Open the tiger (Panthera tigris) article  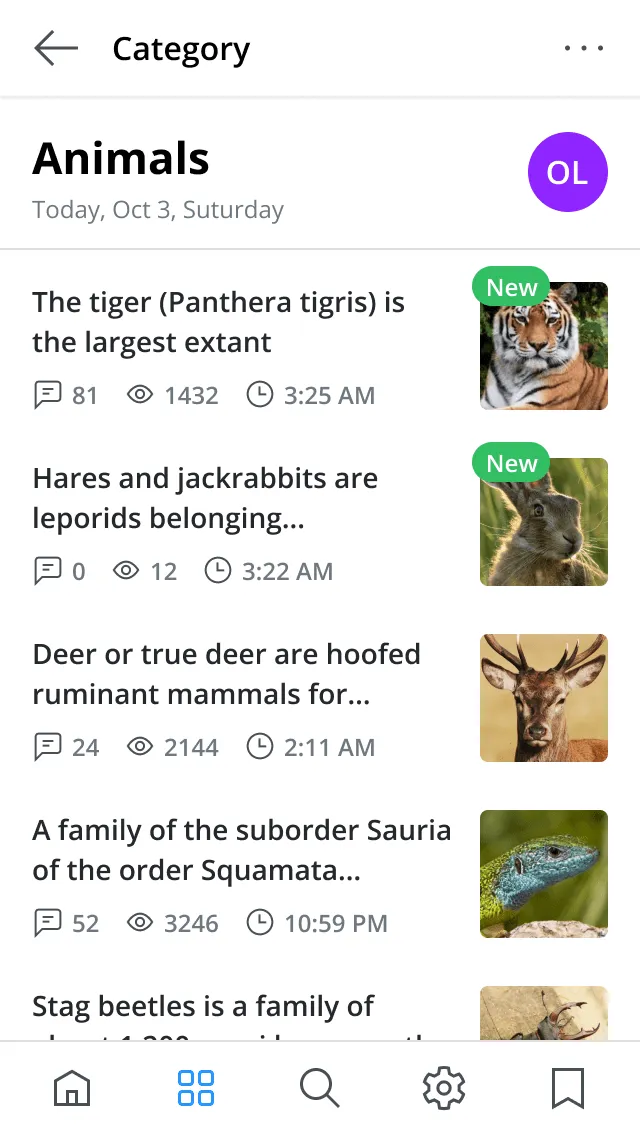coord(218,322)
